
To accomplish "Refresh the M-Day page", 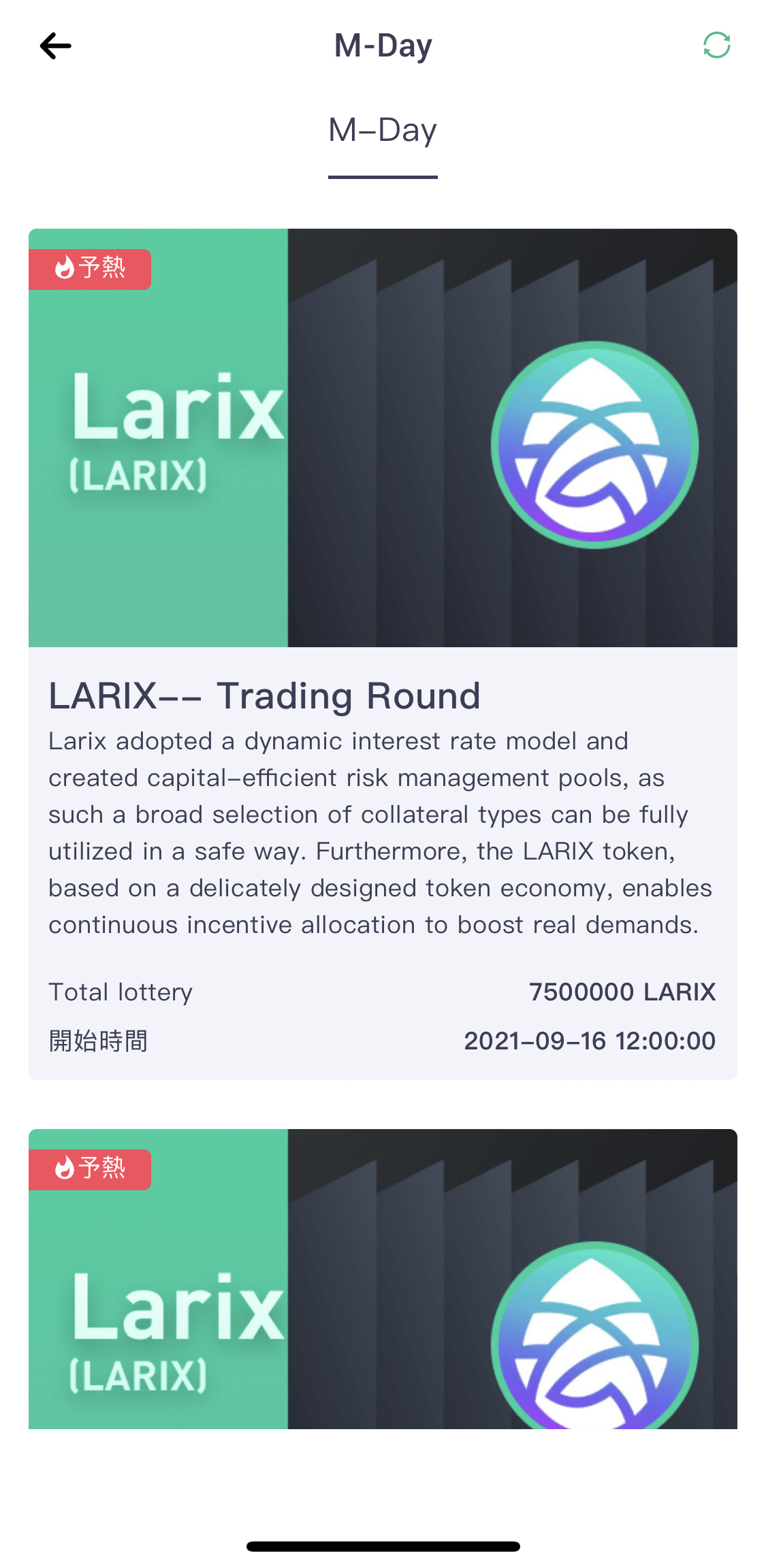I will (716, 46).
